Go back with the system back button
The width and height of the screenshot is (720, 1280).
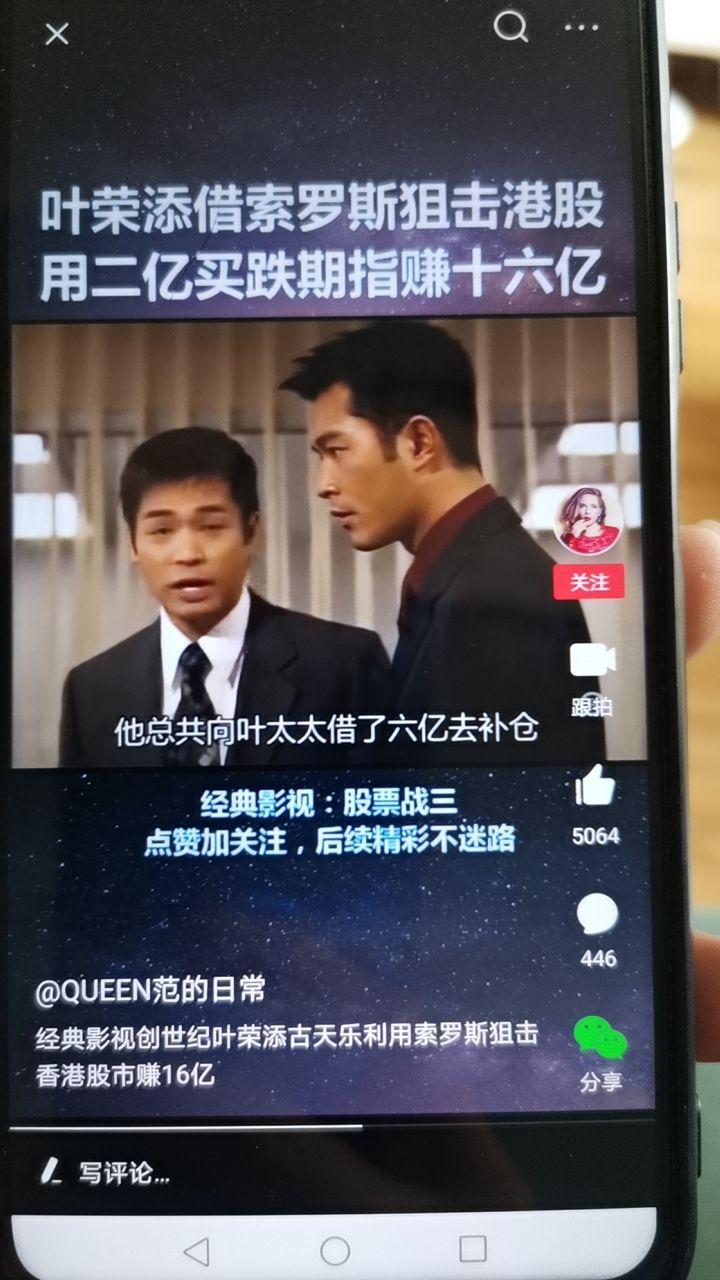click(x=197, y=1251)
